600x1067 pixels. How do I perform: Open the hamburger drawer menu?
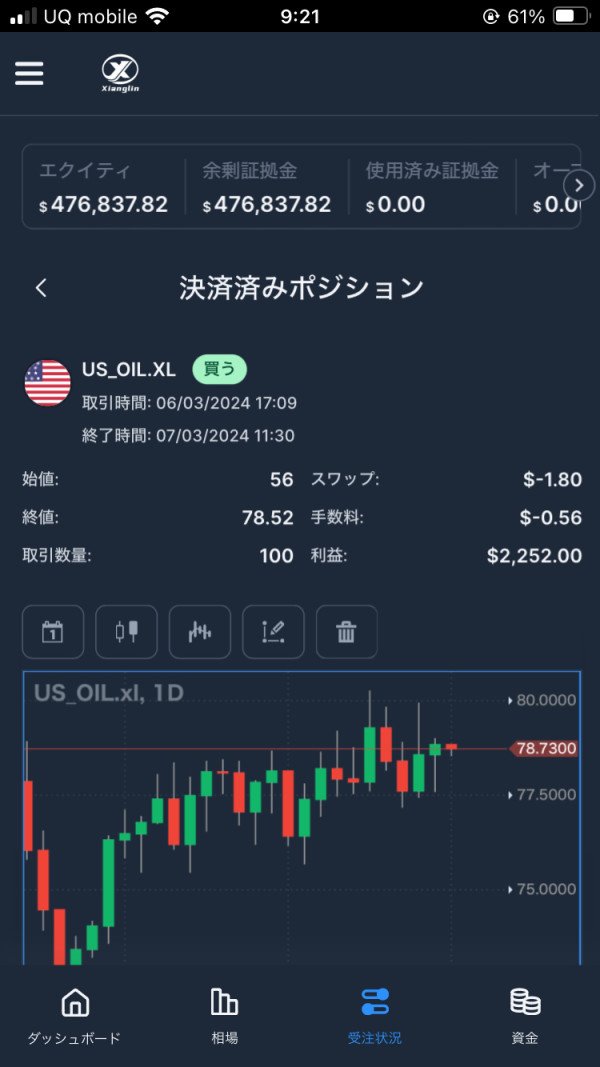click(29, 73)
